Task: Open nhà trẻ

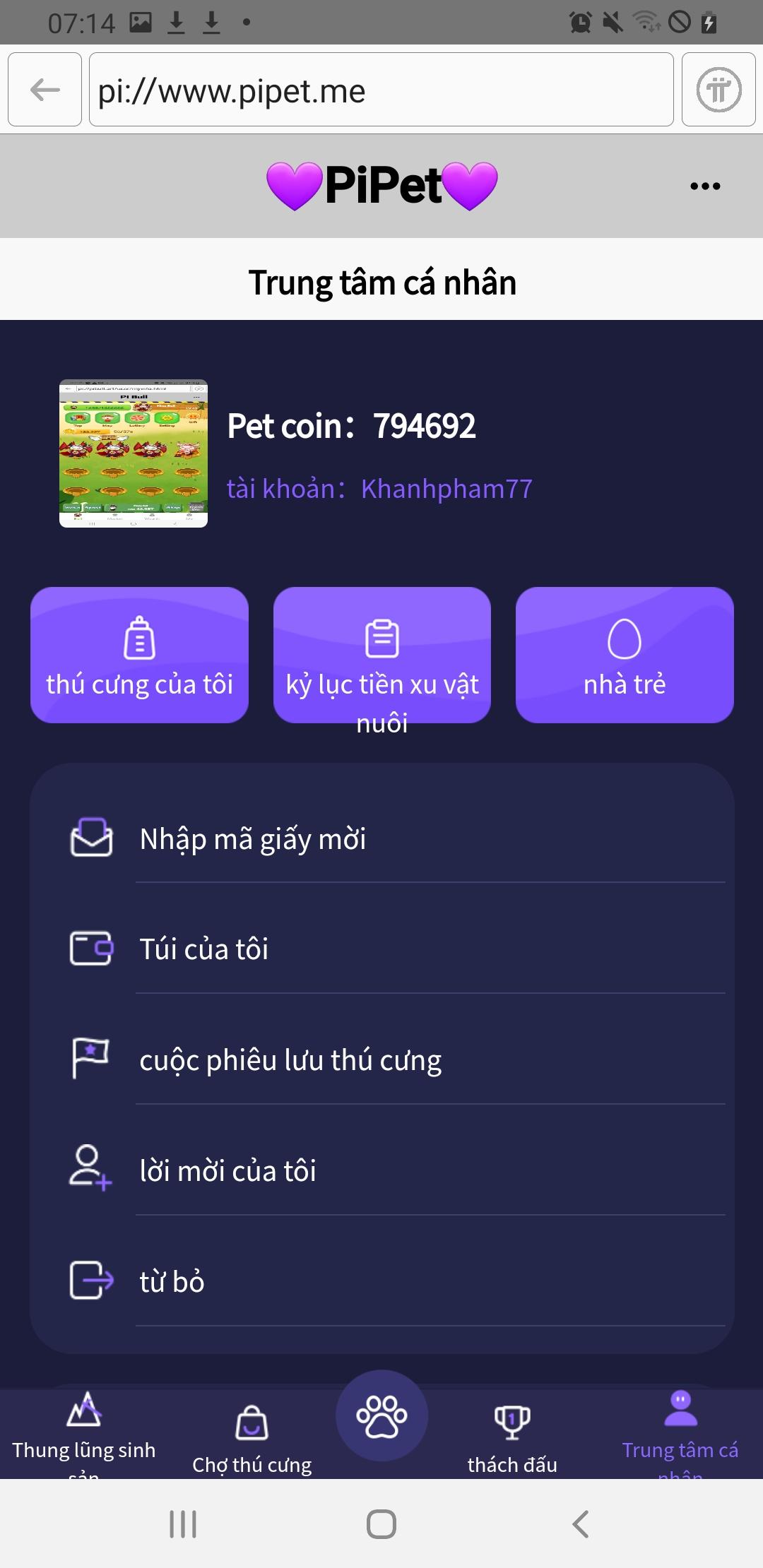Action: click(x=625, y=655)
